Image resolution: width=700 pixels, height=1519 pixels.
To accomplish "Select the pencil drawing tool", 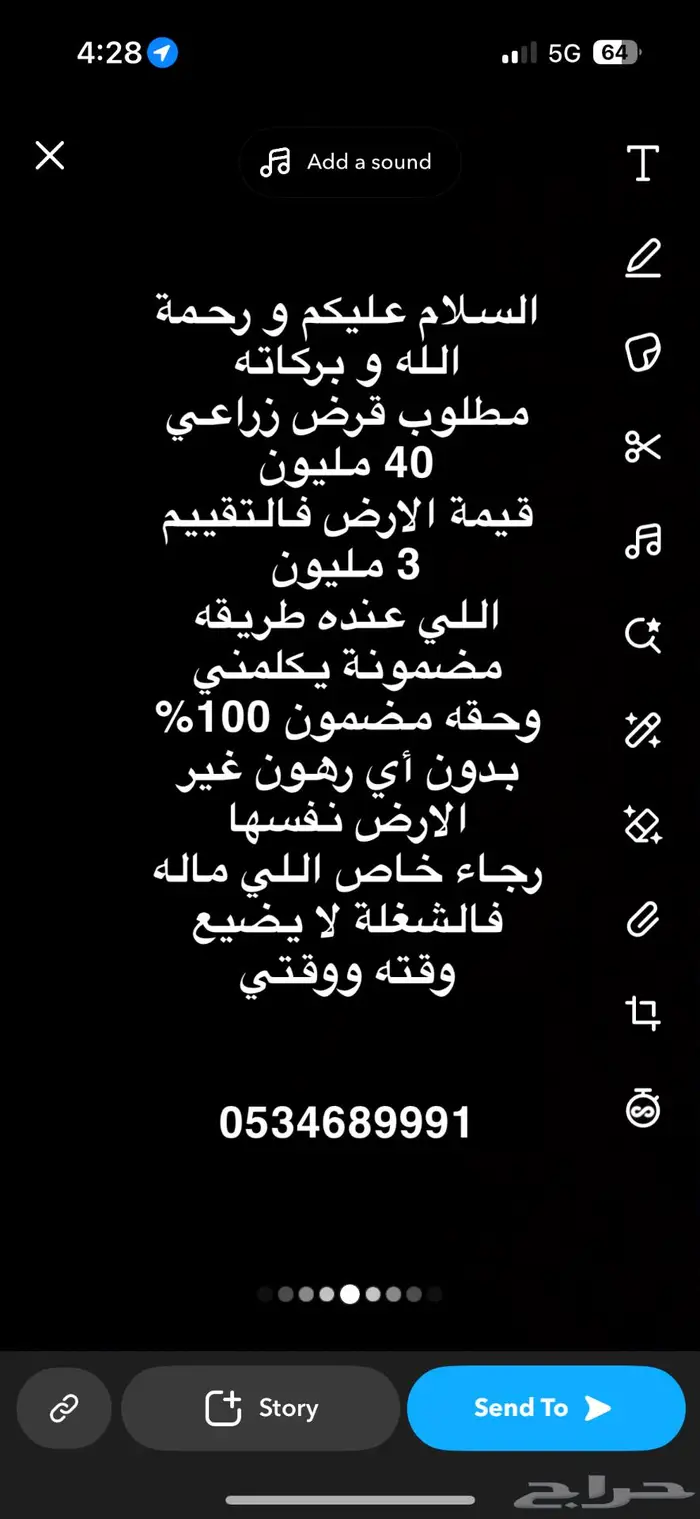I will point(643,258).
